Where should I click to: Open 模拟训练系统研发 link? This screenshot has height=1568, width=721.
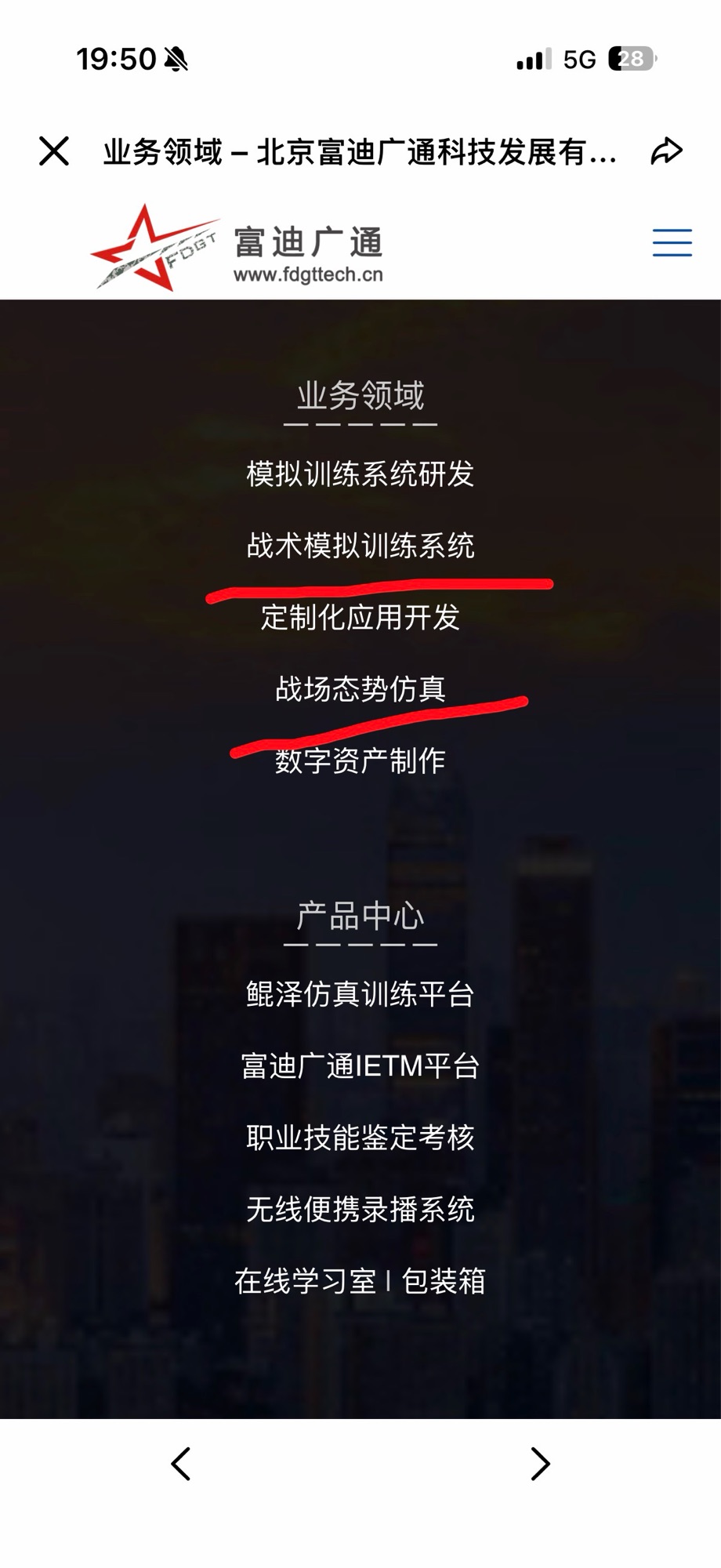point(360,474)
